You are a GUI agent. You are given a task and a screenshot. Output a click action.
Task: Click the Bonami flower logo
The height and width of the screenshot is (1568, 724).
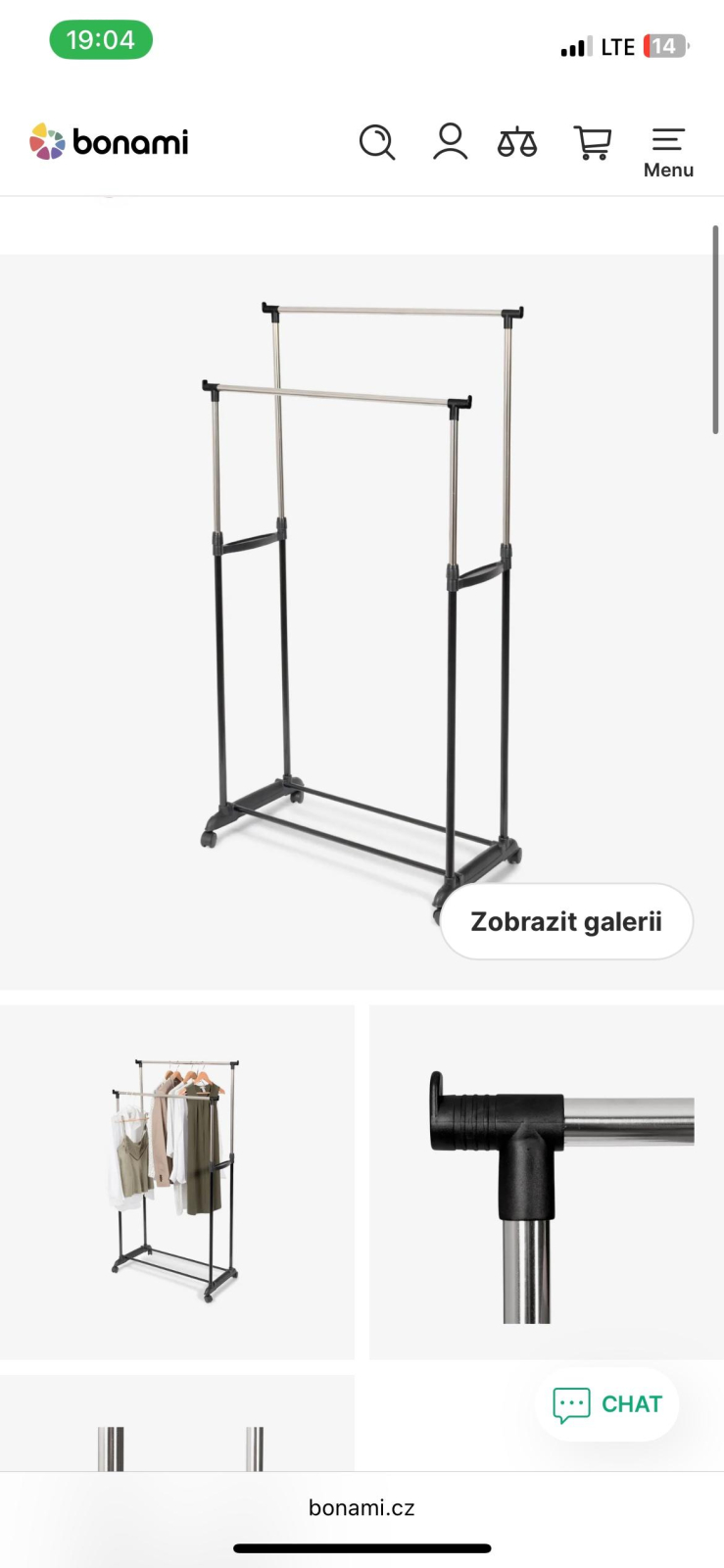point(46,141)
